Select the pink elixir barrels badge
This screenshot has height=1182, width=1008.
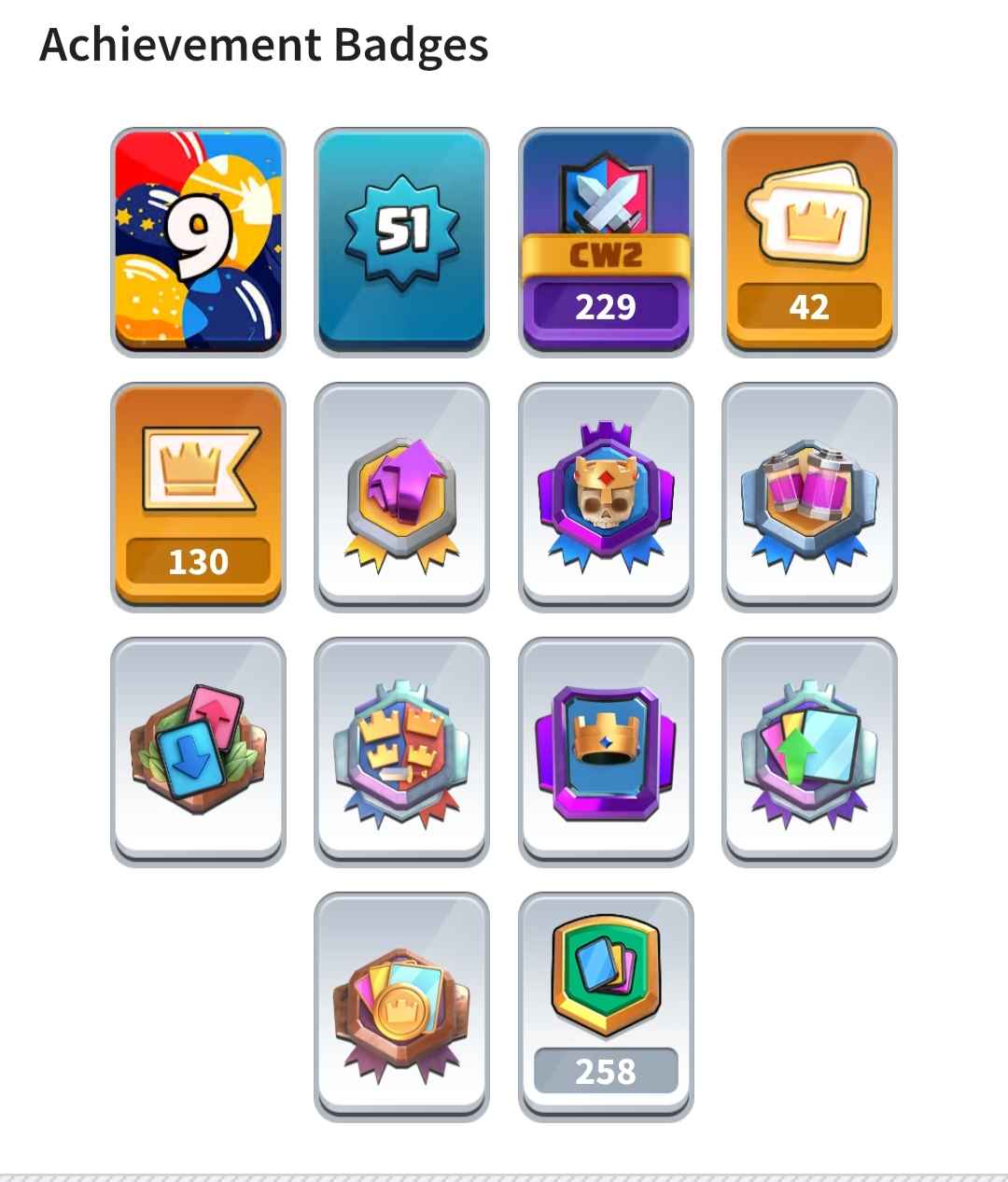tap(808, 496)
